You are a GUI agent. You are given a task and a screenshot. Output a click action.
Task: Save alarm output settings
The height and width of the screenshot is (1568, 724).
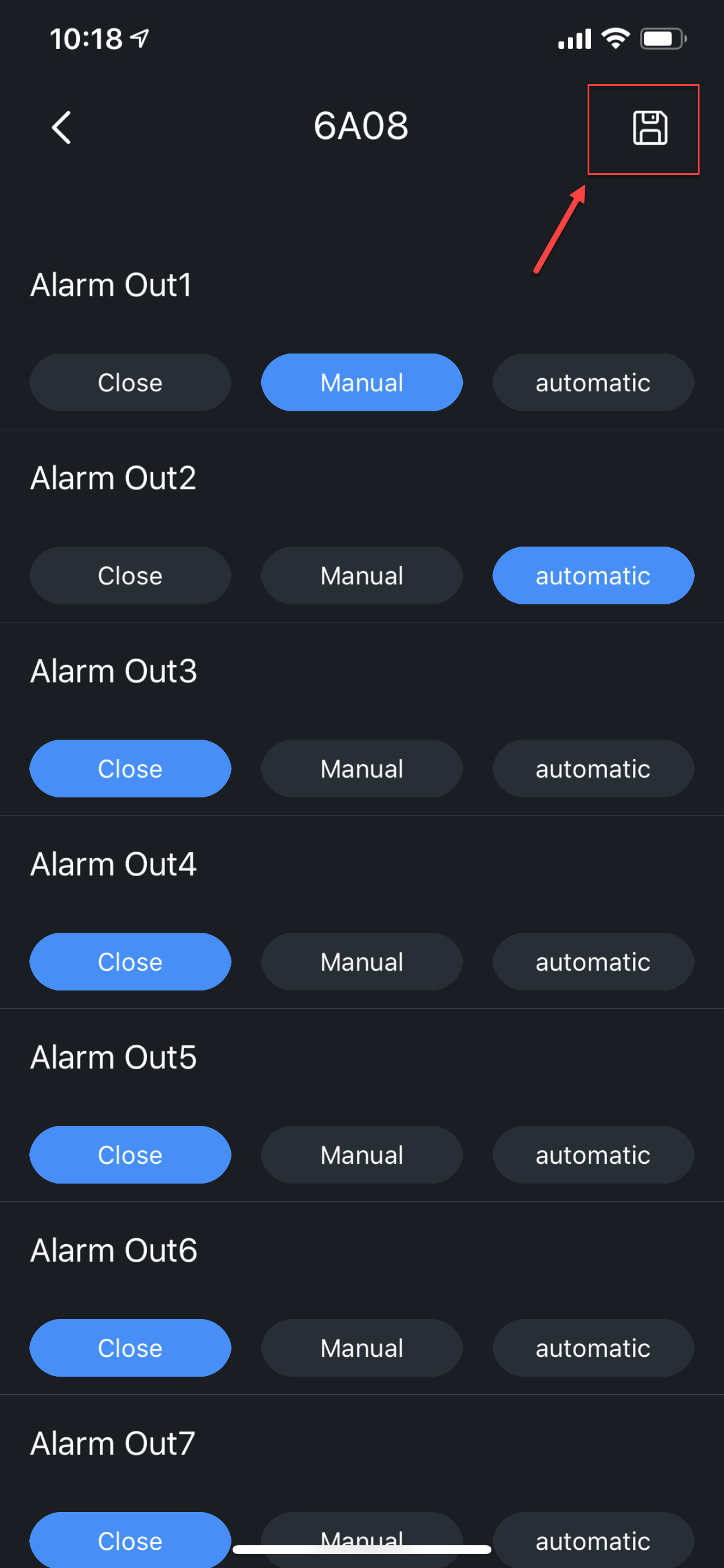coord(650,128)
